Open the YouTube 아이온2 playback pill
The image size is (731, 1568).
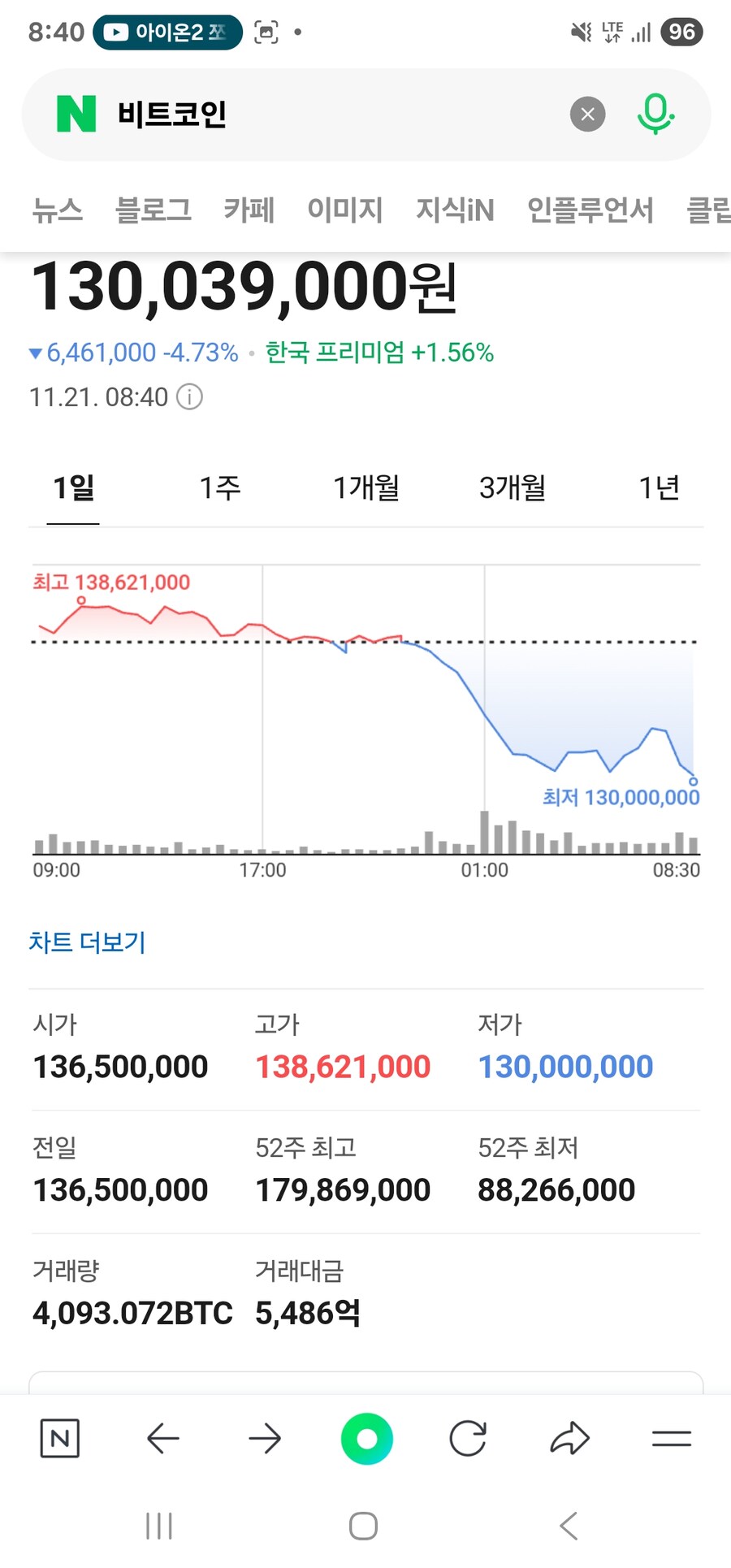pyautogui.click(x=167, y=32)
